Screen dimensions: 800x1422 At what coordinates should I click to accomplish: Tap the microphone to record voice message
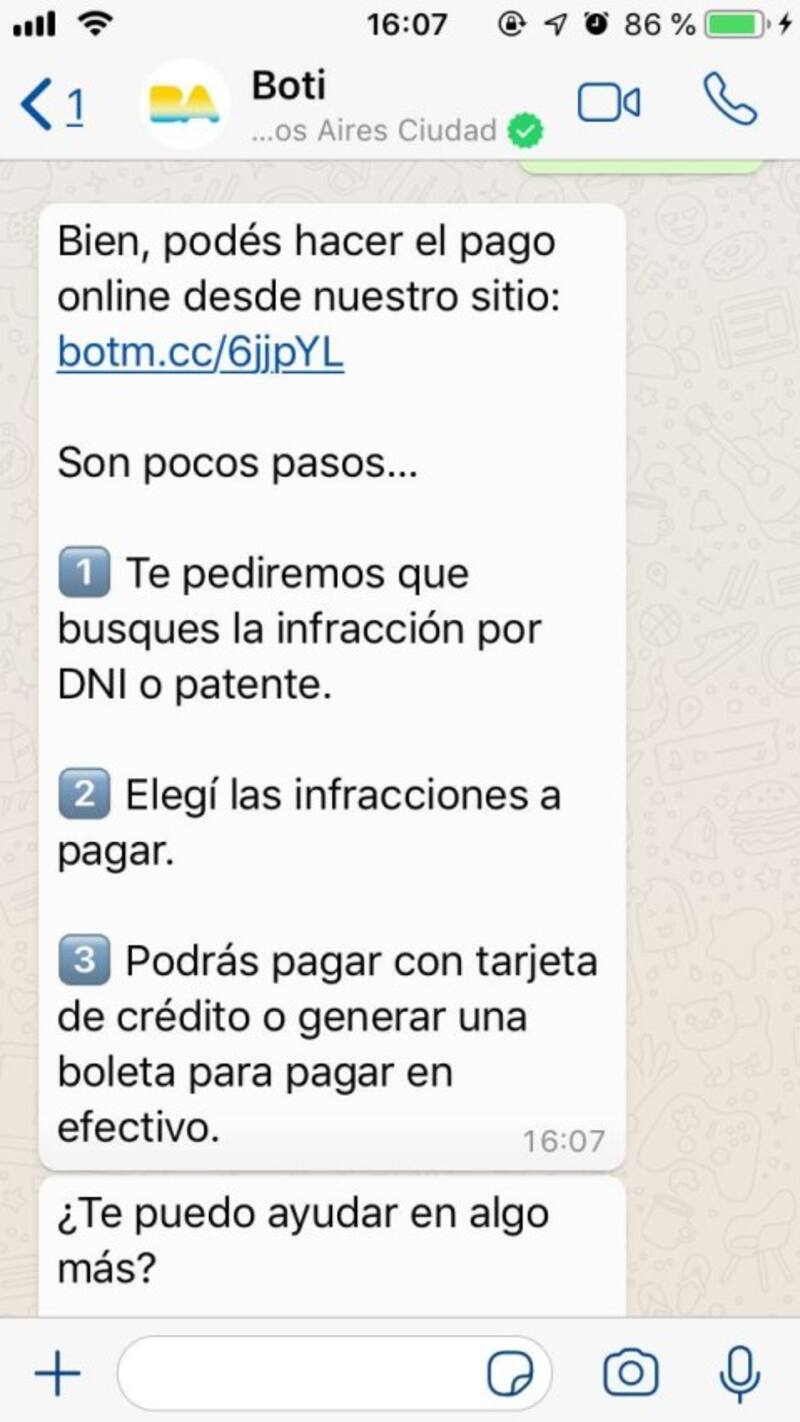point(739,1374)
